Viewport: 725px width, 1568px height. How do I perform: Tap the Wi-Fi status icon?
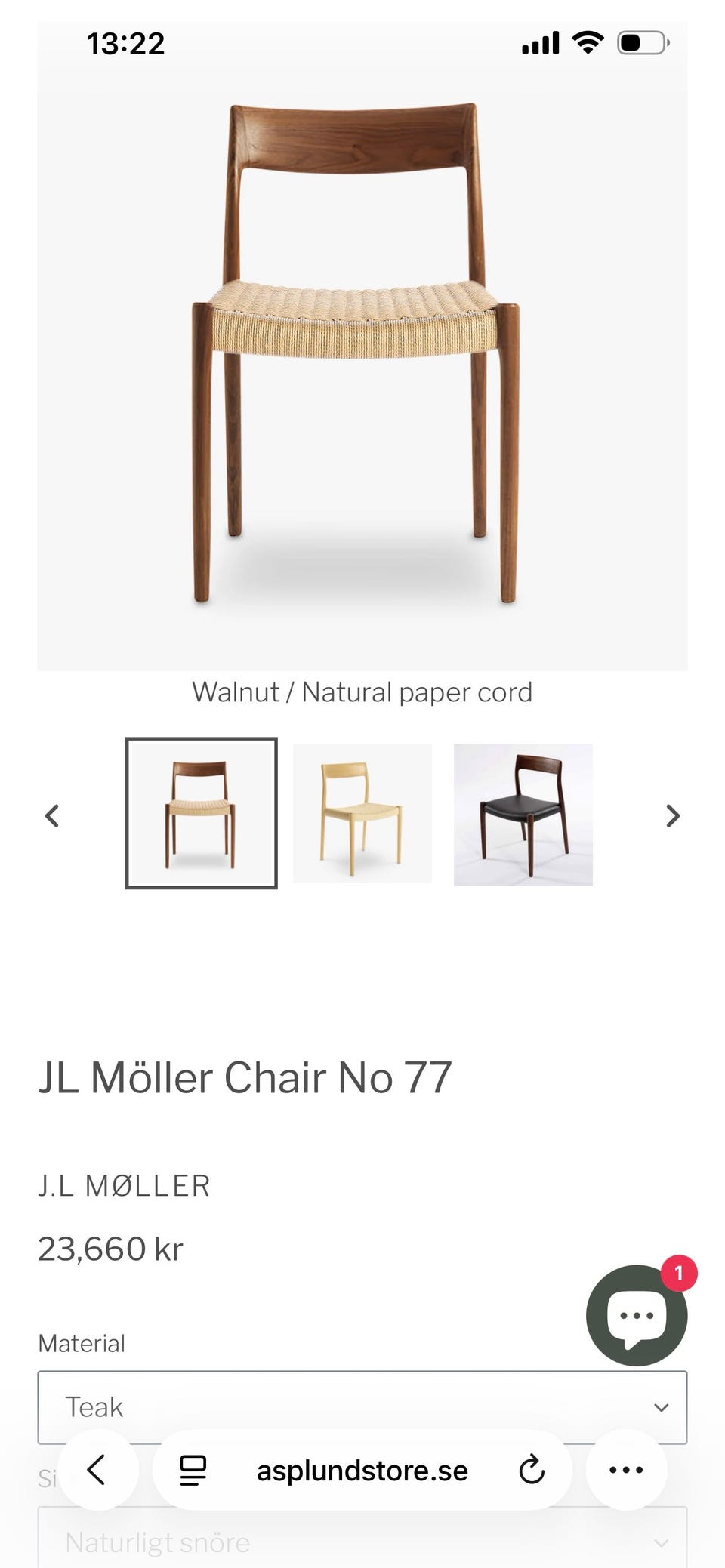click(x=588, y=43)
